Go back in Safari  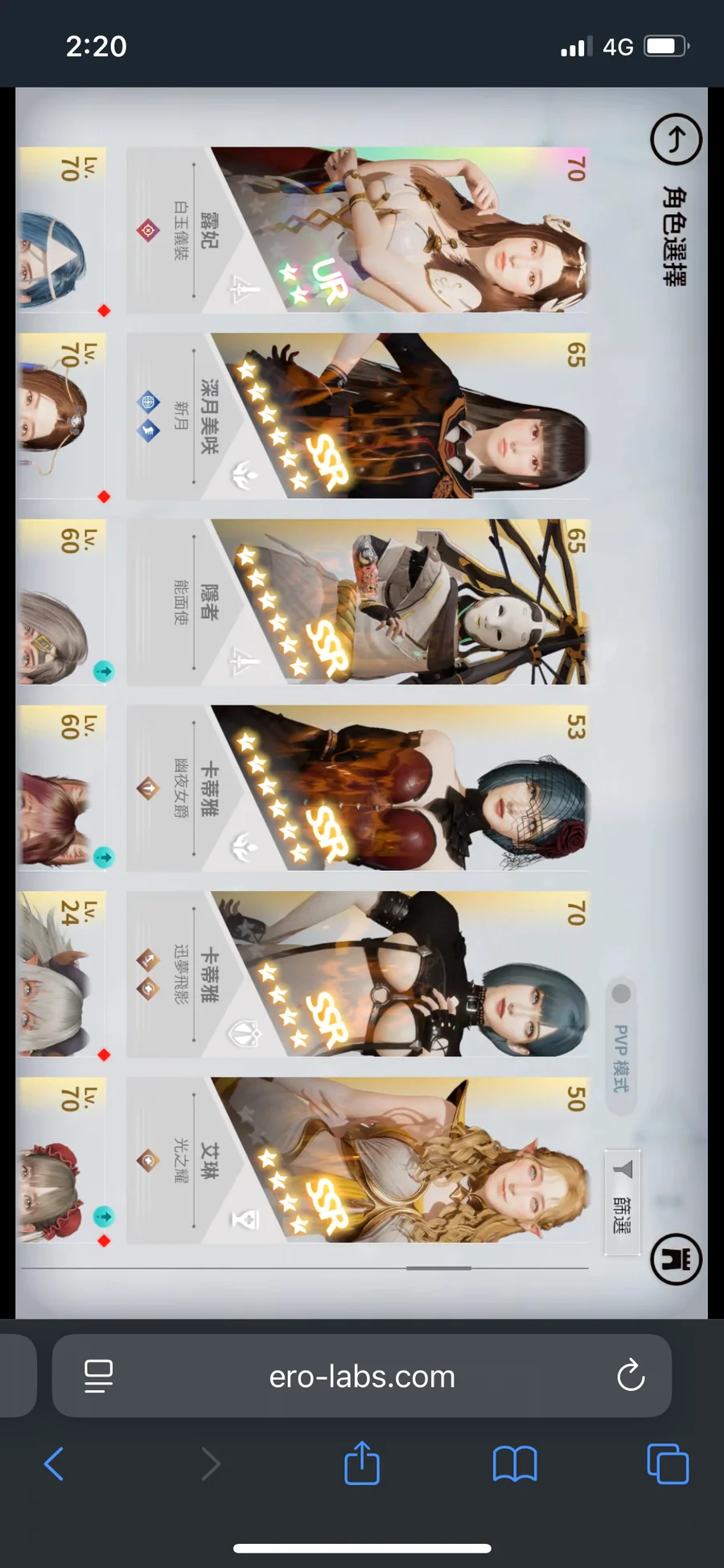[x=54, y=1463]
